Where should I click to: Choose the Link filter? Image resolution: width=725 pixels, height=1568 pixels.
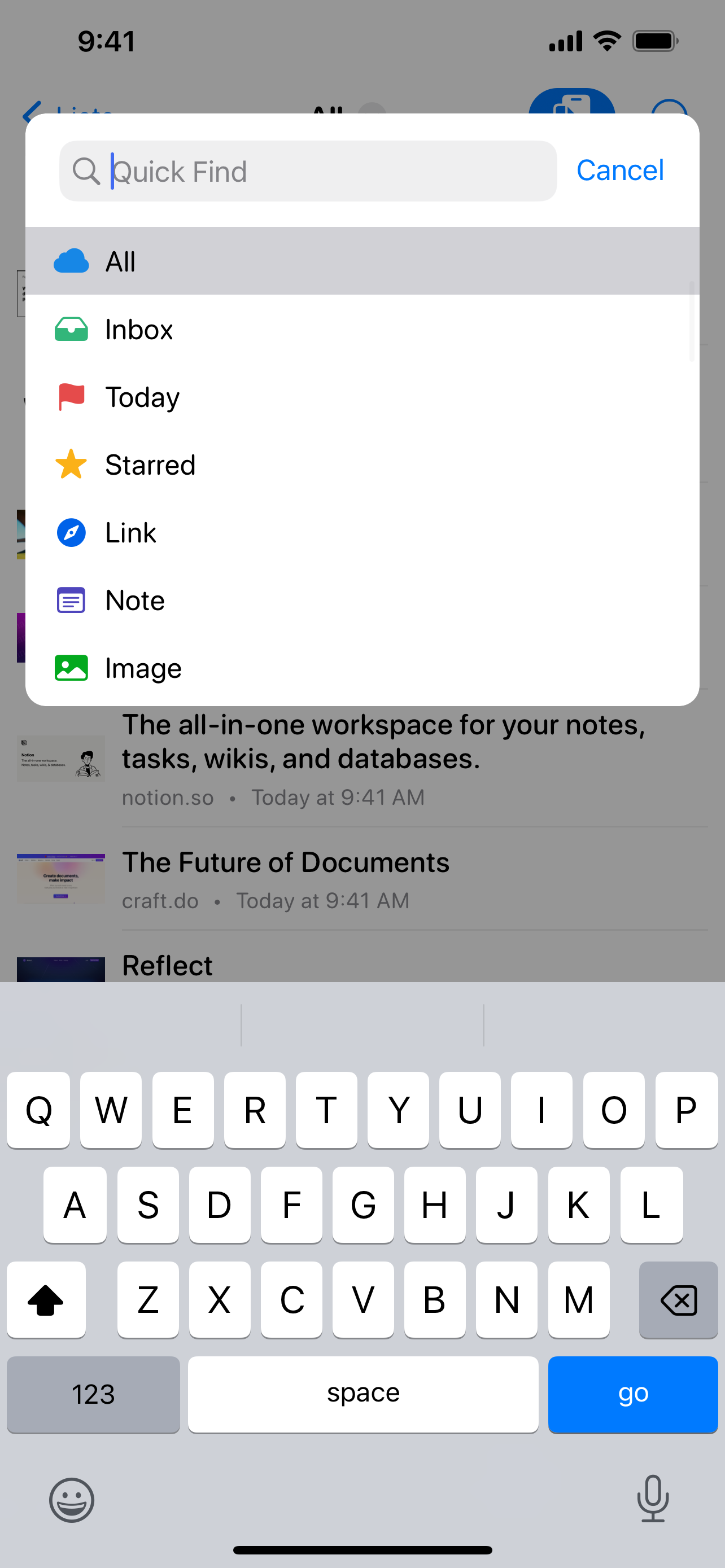point(361,533)
